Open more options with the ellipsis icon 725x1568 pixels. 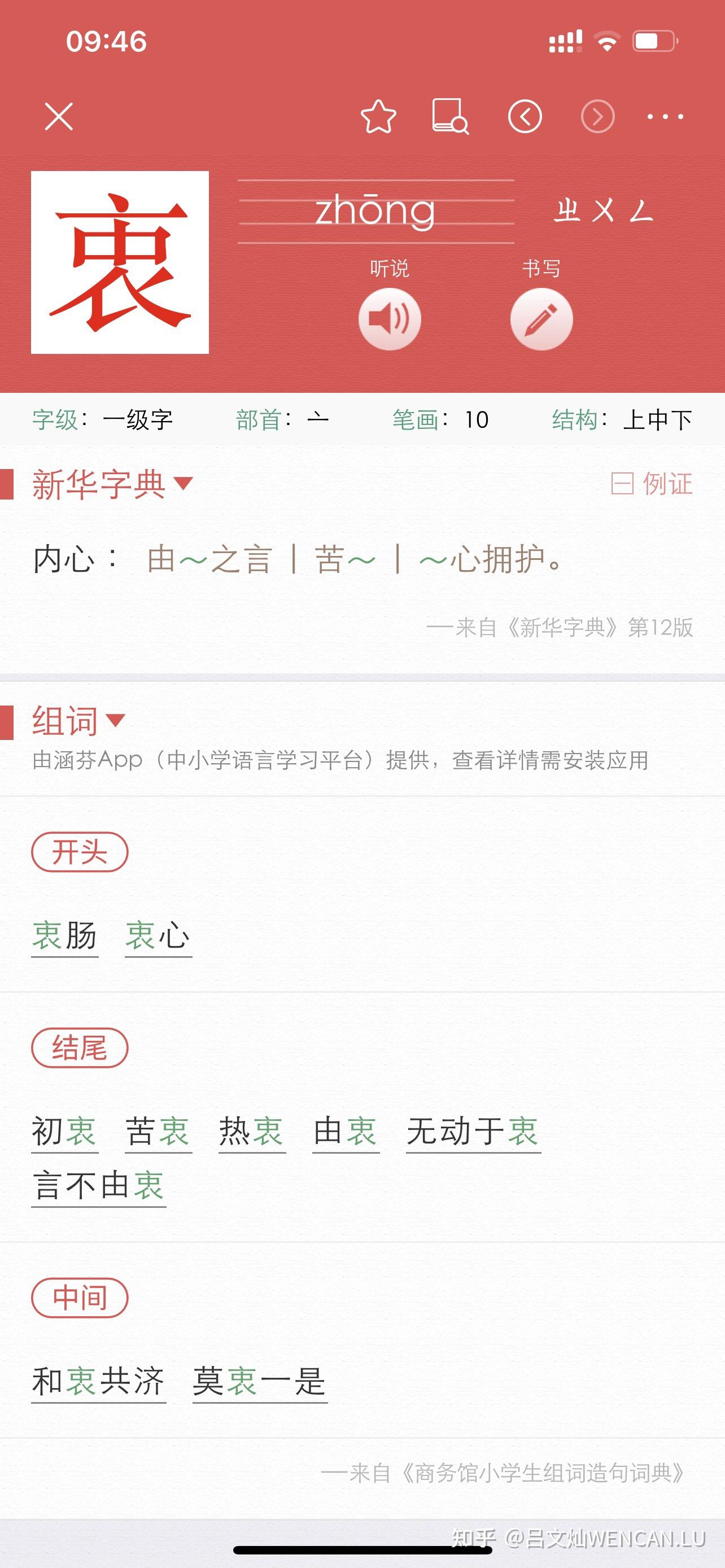click(665, 117)
